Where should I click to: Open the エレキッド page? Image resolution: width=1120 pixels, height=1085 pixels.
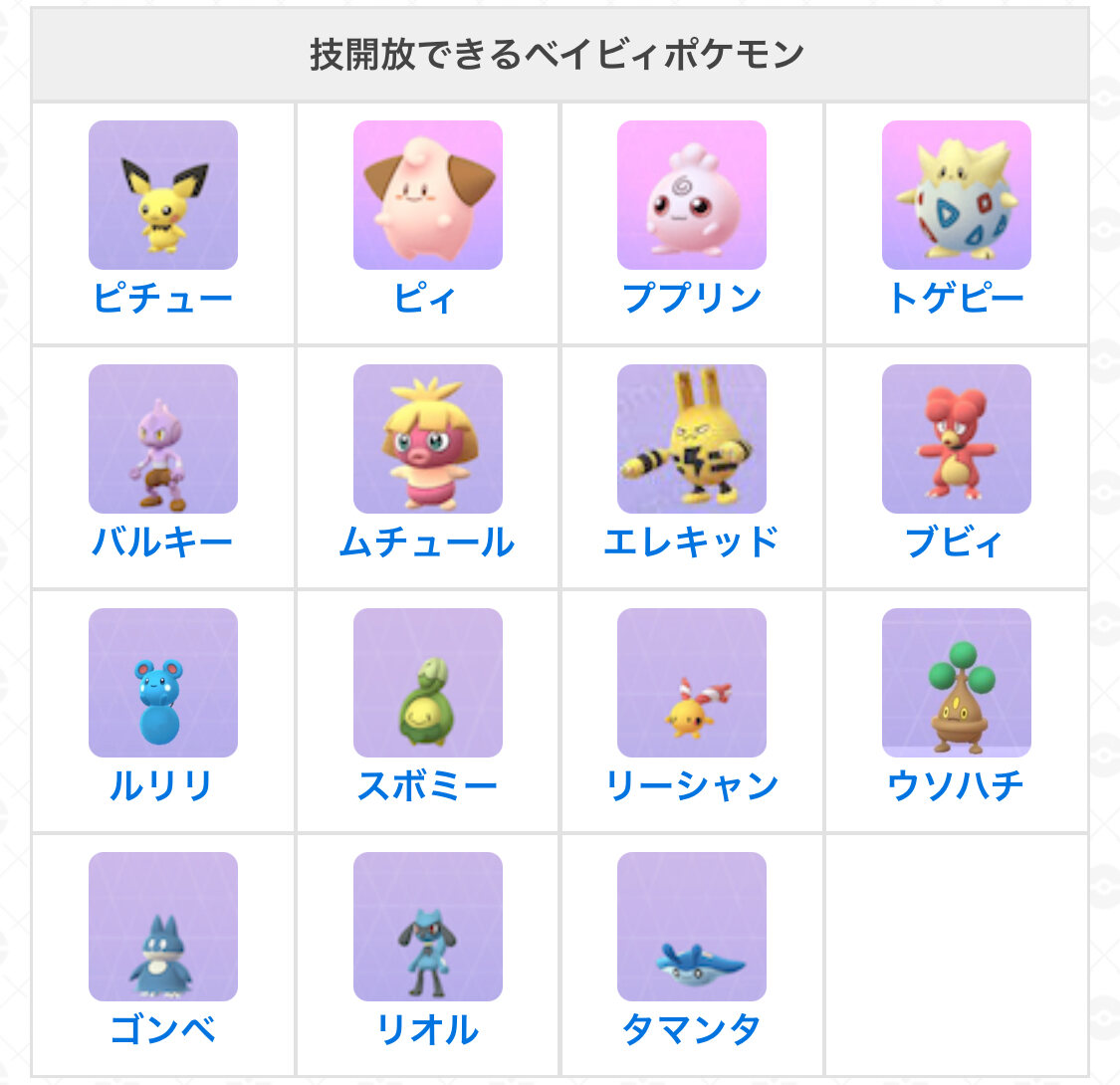692,542
